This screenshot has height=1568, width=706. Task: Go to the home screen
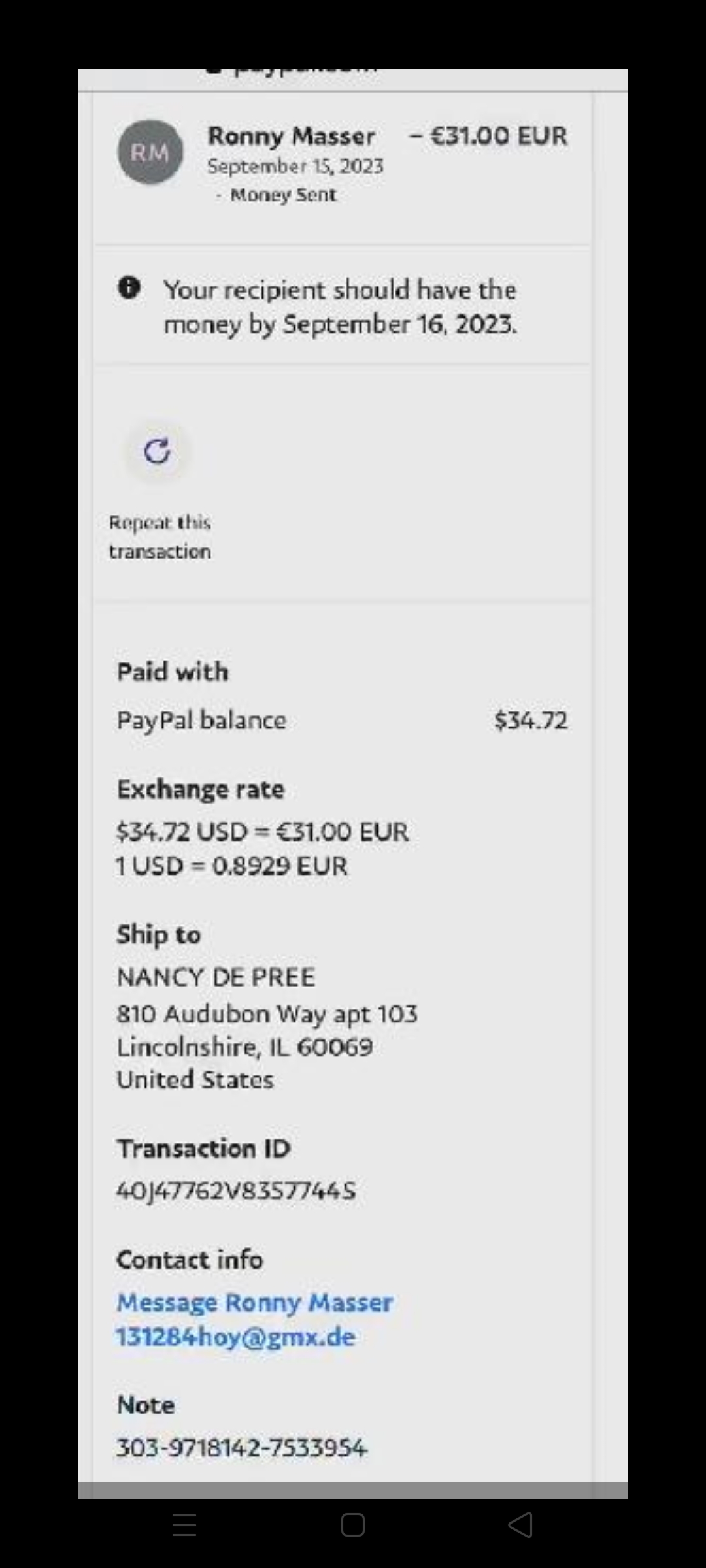tap(353, 1525)
